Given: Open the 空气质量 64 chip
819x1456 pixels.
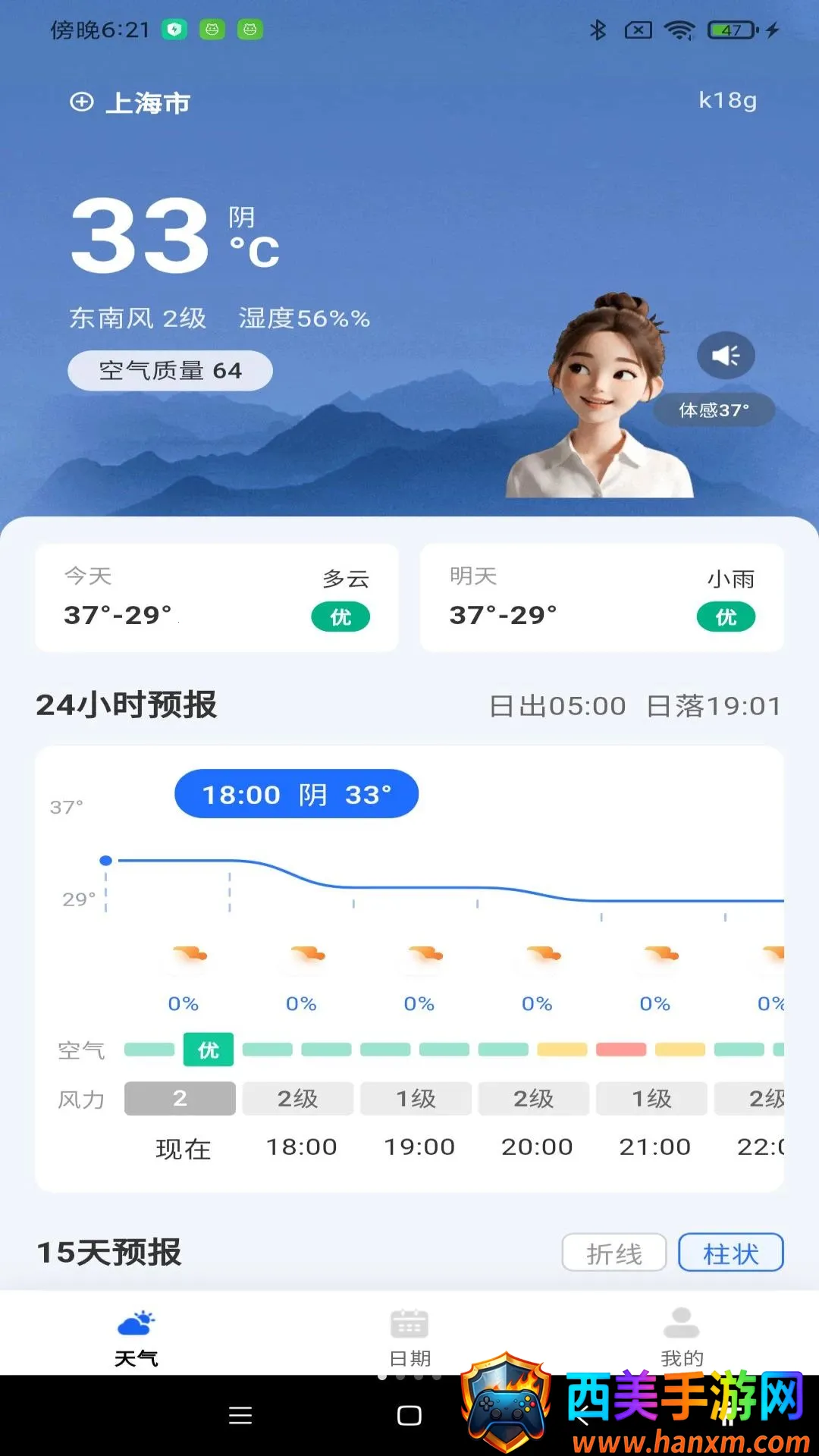Looking at the screenshot, I should click(170, 371).
